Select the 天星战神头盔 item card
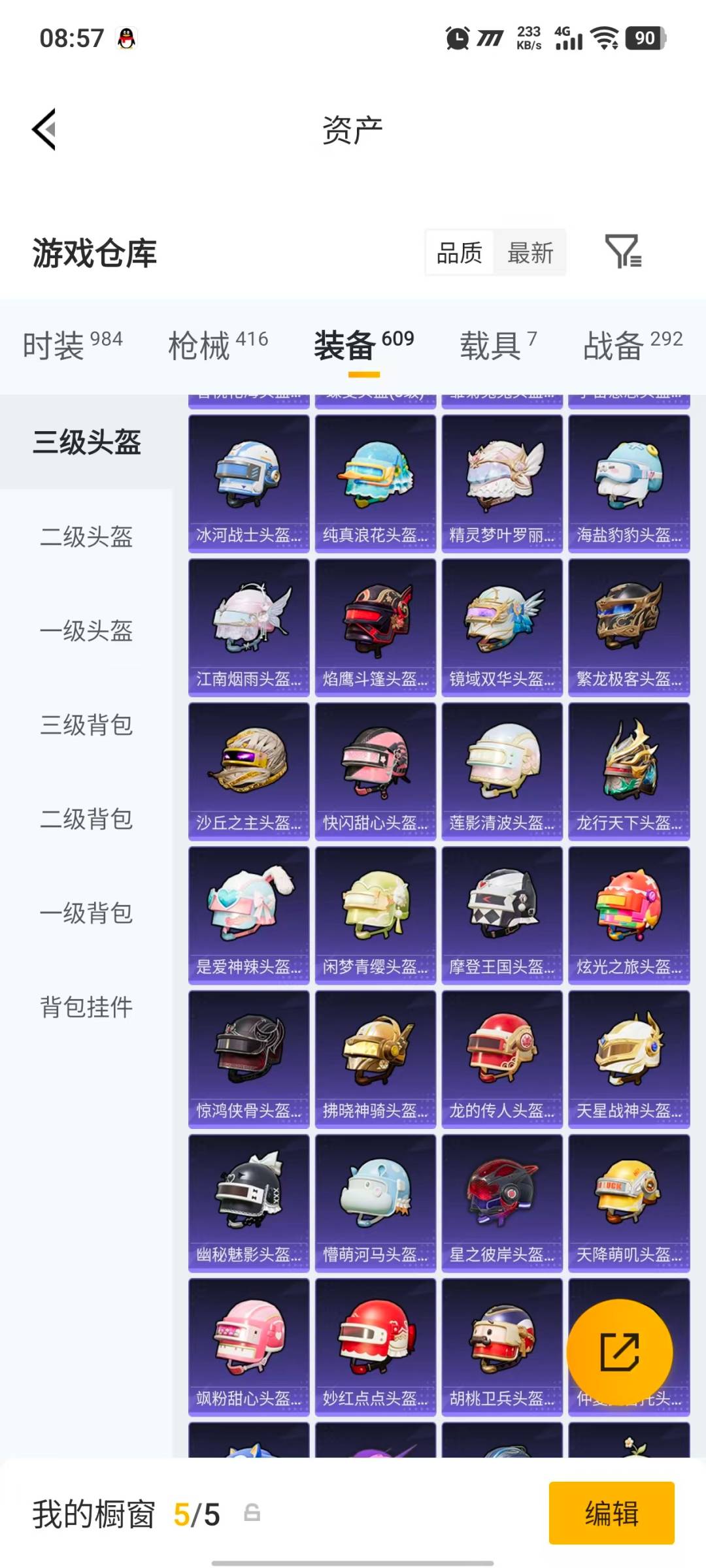The height and width of the screenshot is (1568, 706). tap(628, 1058)
